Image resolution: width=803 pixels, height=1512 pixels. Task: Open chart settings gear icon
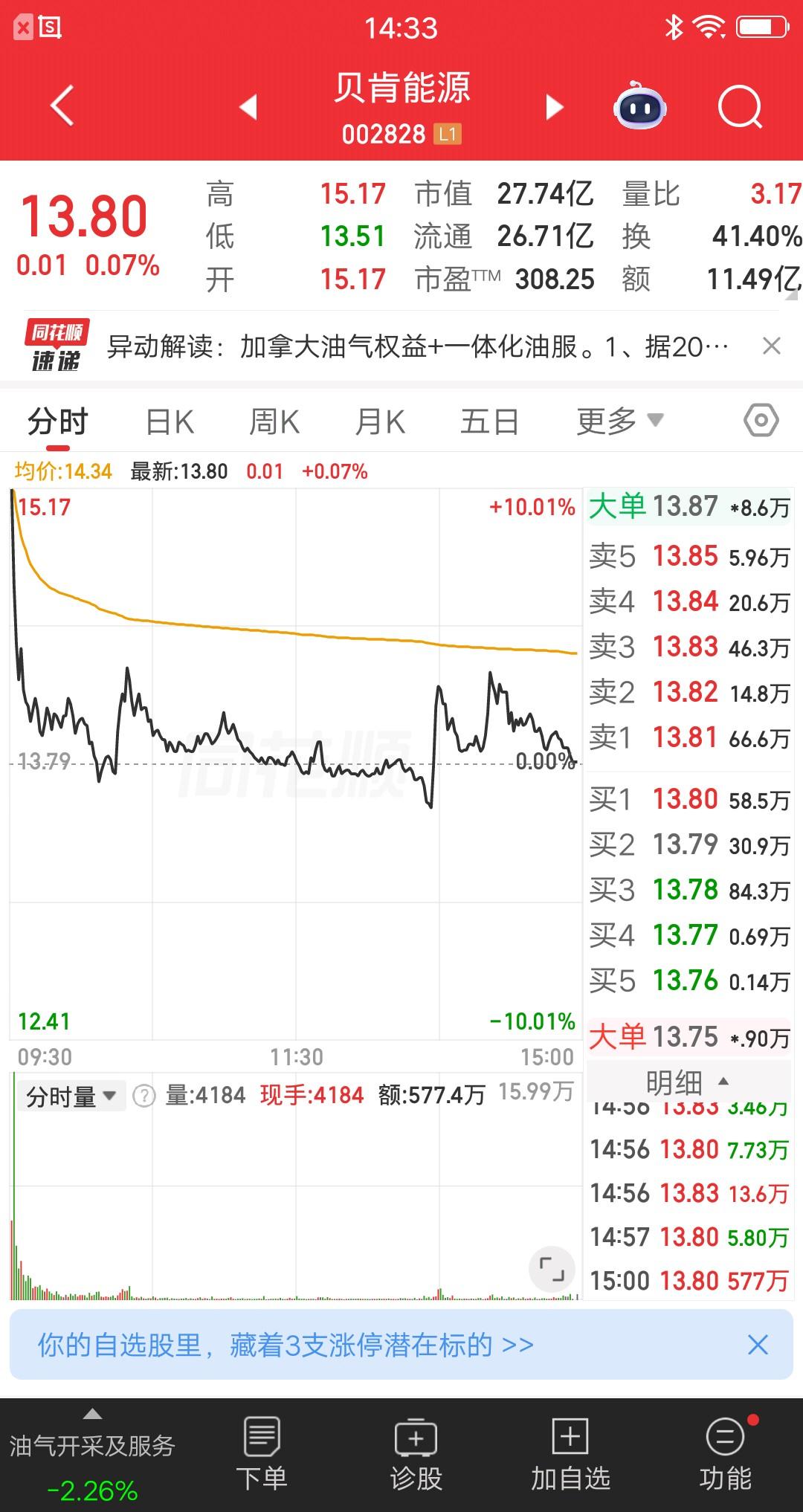click(758, 421)
